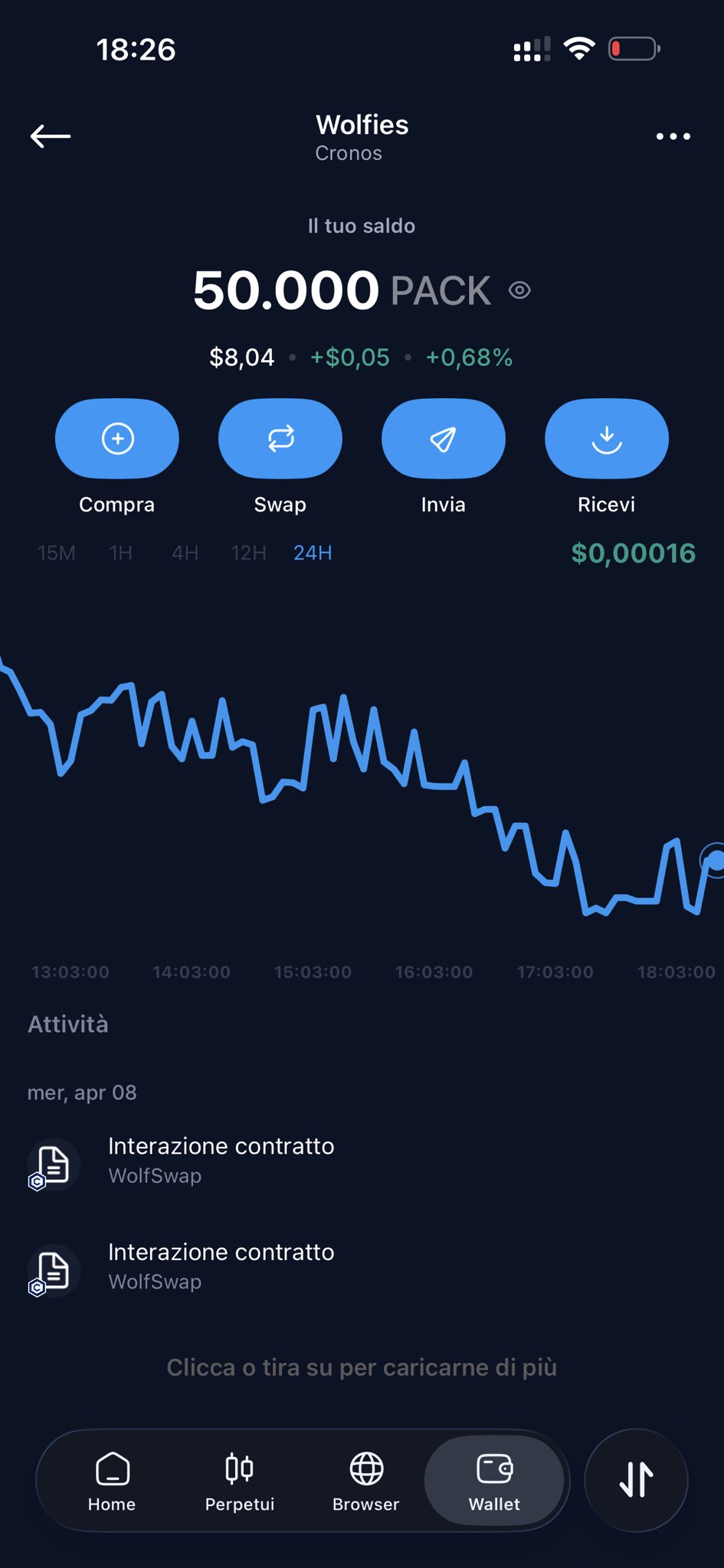Tap the Compra button
Image resolution: width=724 pixels, height=1568 pixels.
(x=117, y=439)
